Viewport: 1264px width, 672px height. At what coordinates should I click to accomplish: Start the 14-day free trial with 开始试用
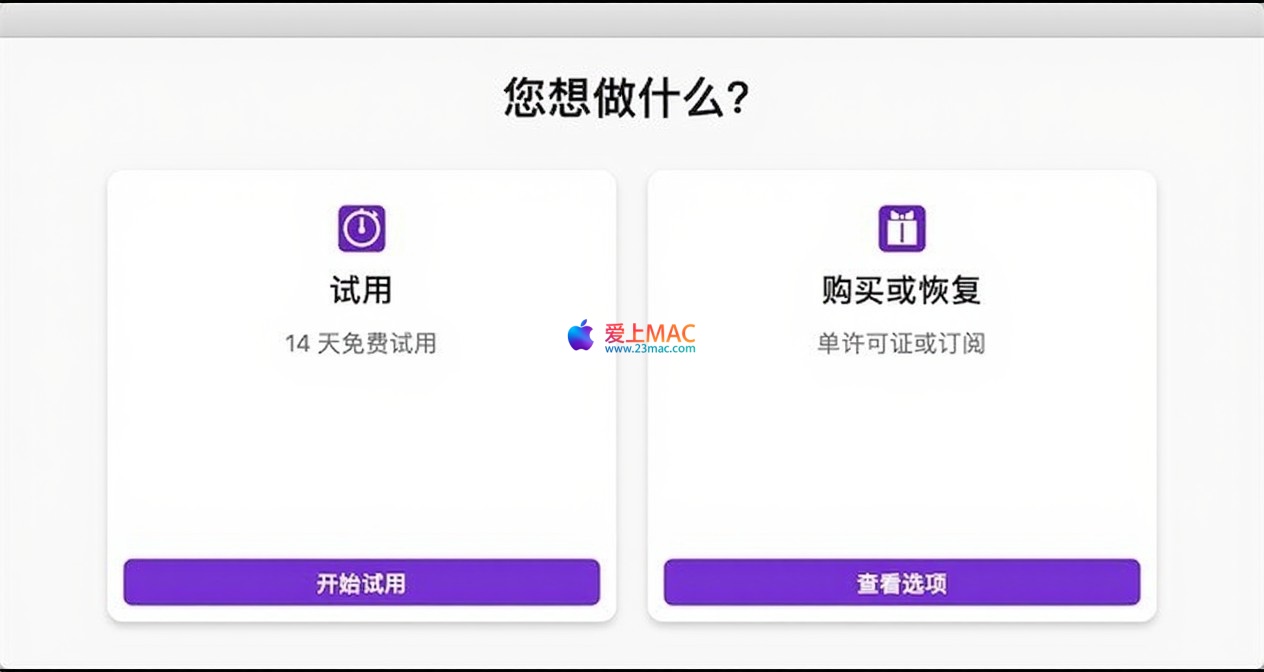coord(361,583)
